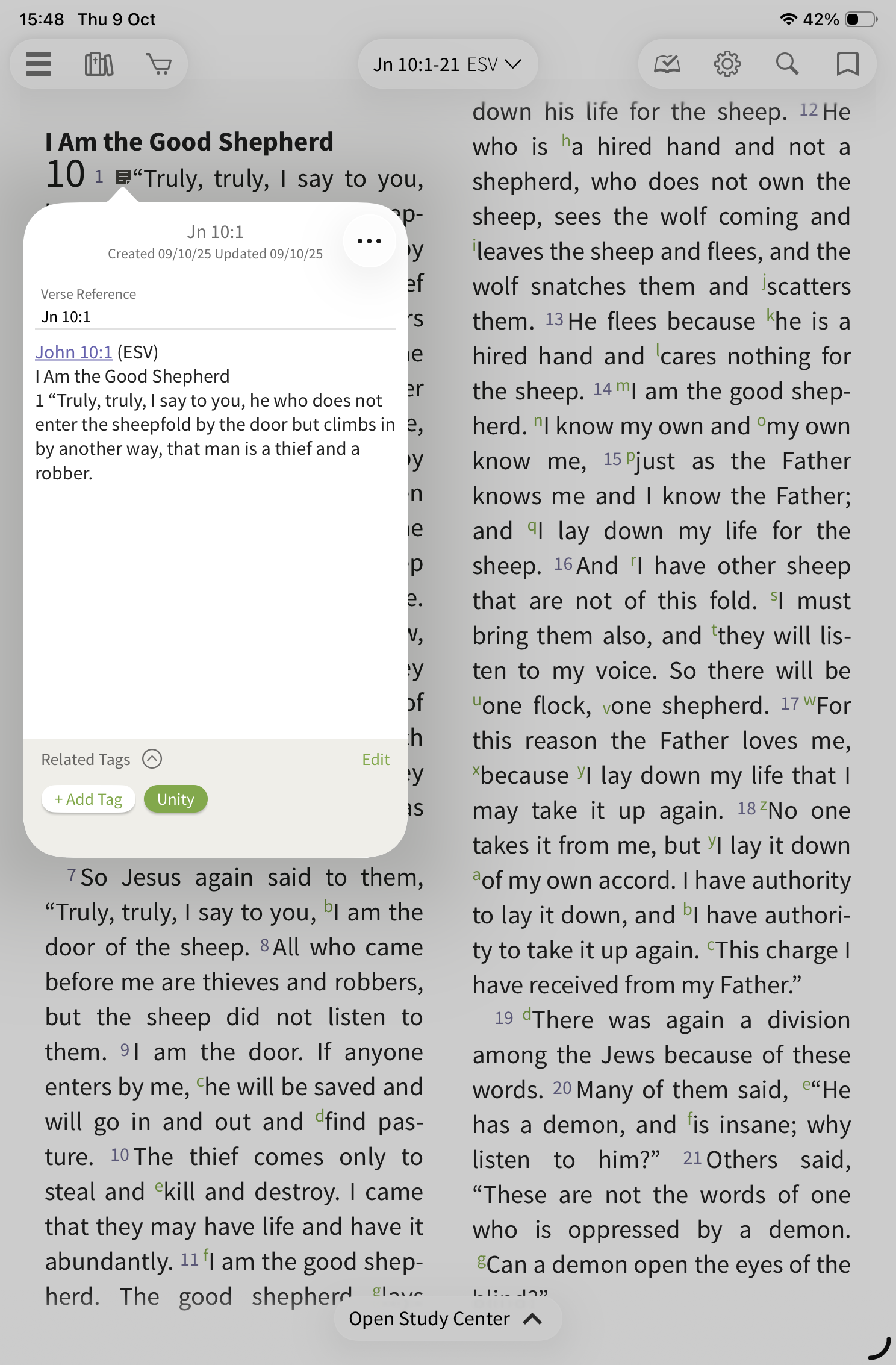Follow the John 10:1 link
The image size is (896, 1365).
[73, 352]
